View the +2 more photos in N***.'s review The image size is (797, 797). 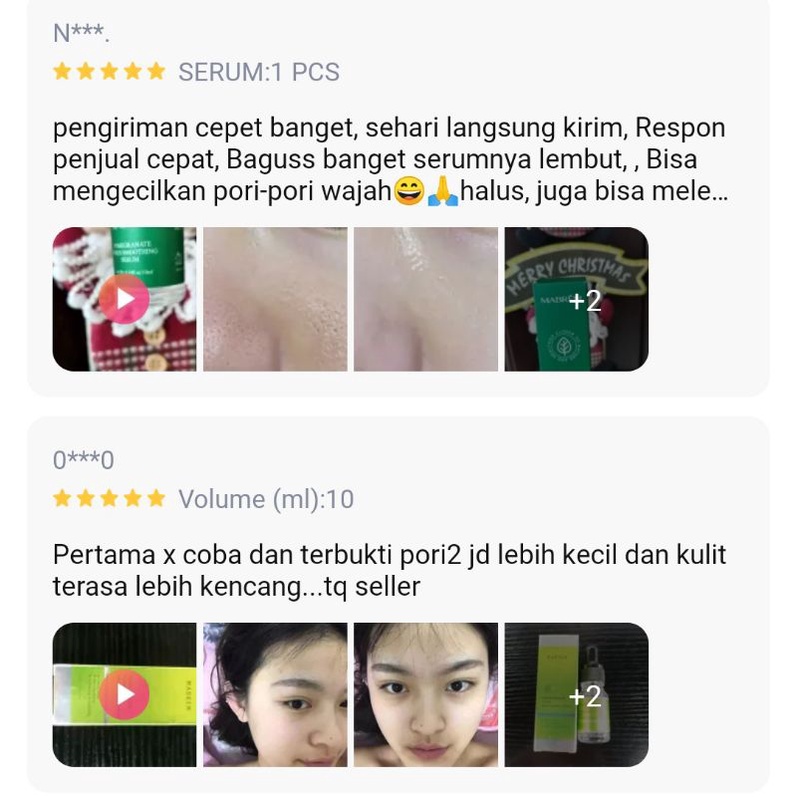click(576, 299)
